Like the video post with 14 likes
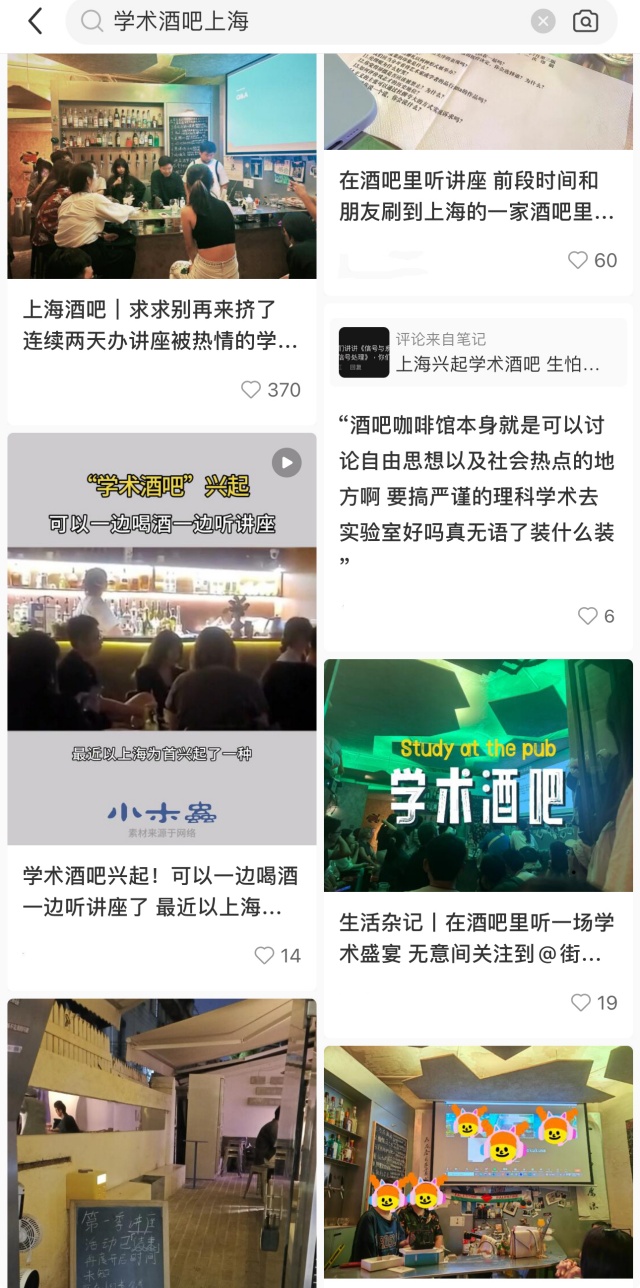 click(264, 955)
